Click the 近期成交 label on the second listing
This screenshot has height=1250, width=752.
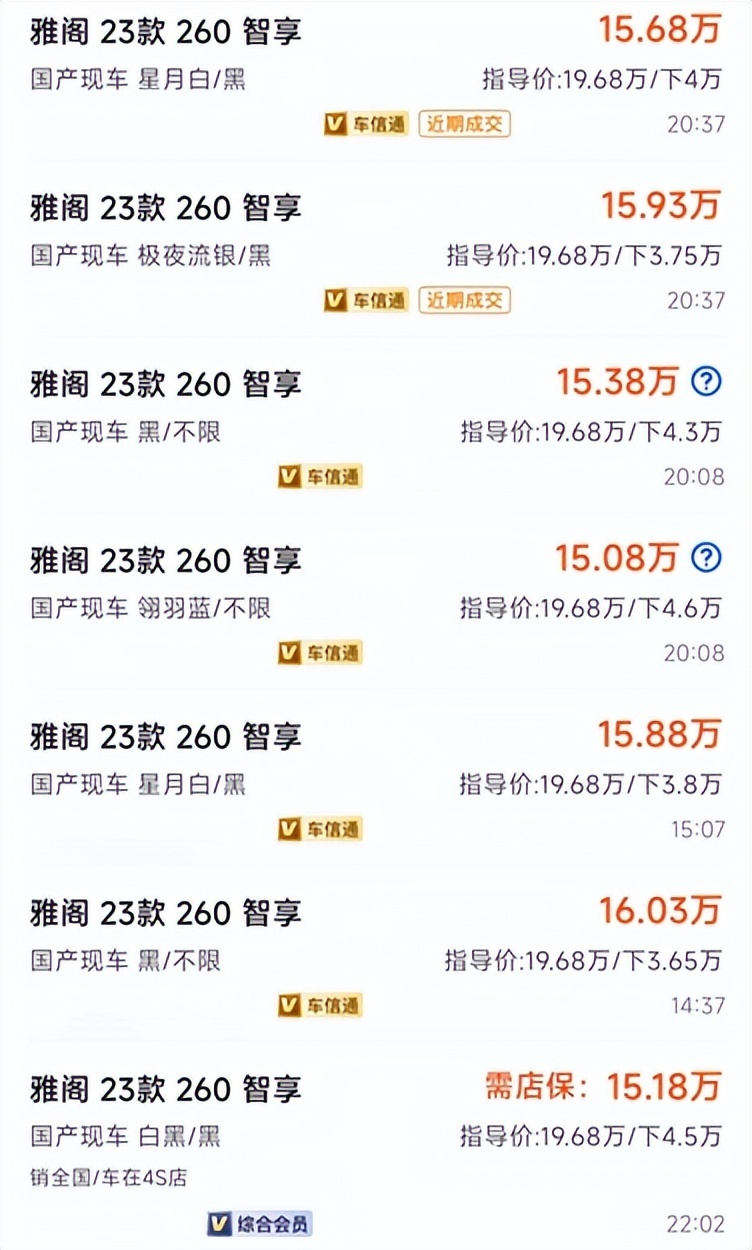point(467,300)
